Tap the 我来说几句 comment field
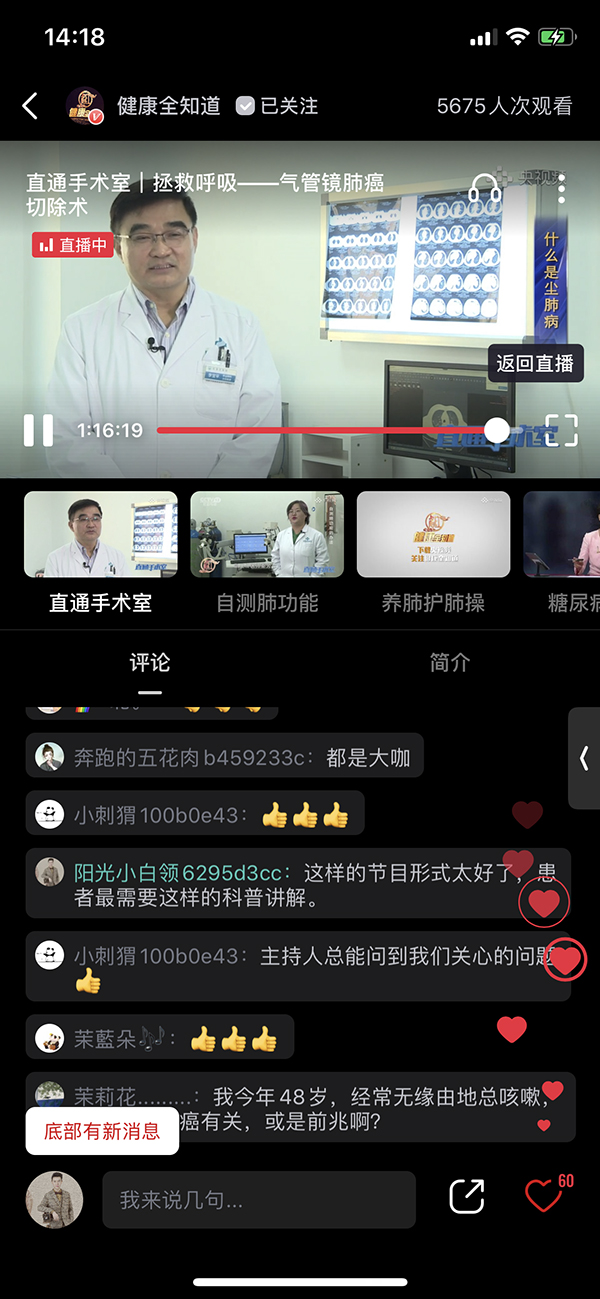 tap(258, 1199)
